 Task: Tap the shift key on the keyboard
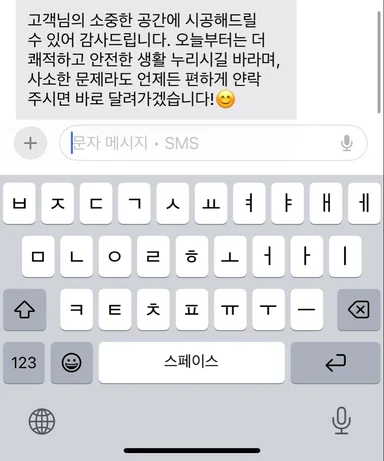tap(25, 310)
